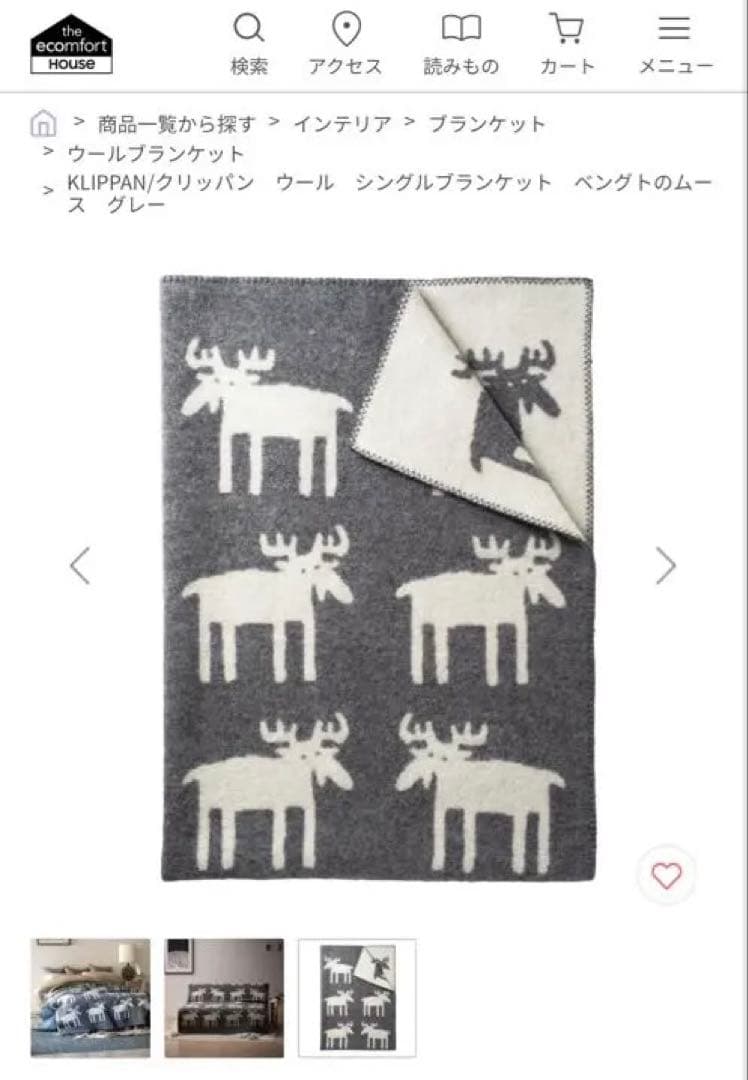Open ウールブランケット breadcrumb link
This screenshot has height=1080, width=748.
pos(156,153)
